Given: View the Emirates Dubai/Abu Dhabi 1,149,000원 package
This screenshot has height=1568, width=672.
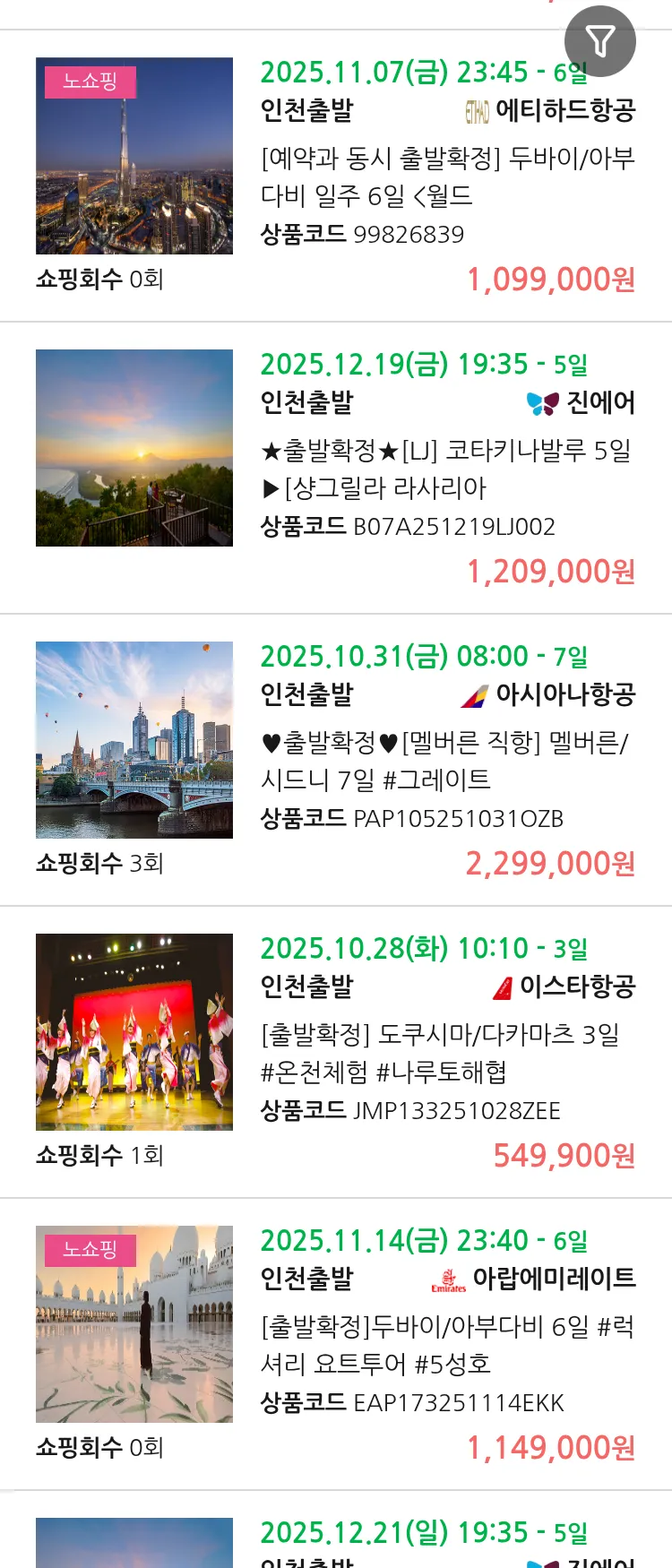Looking at the screenshot, I should tap(446, 1345).
